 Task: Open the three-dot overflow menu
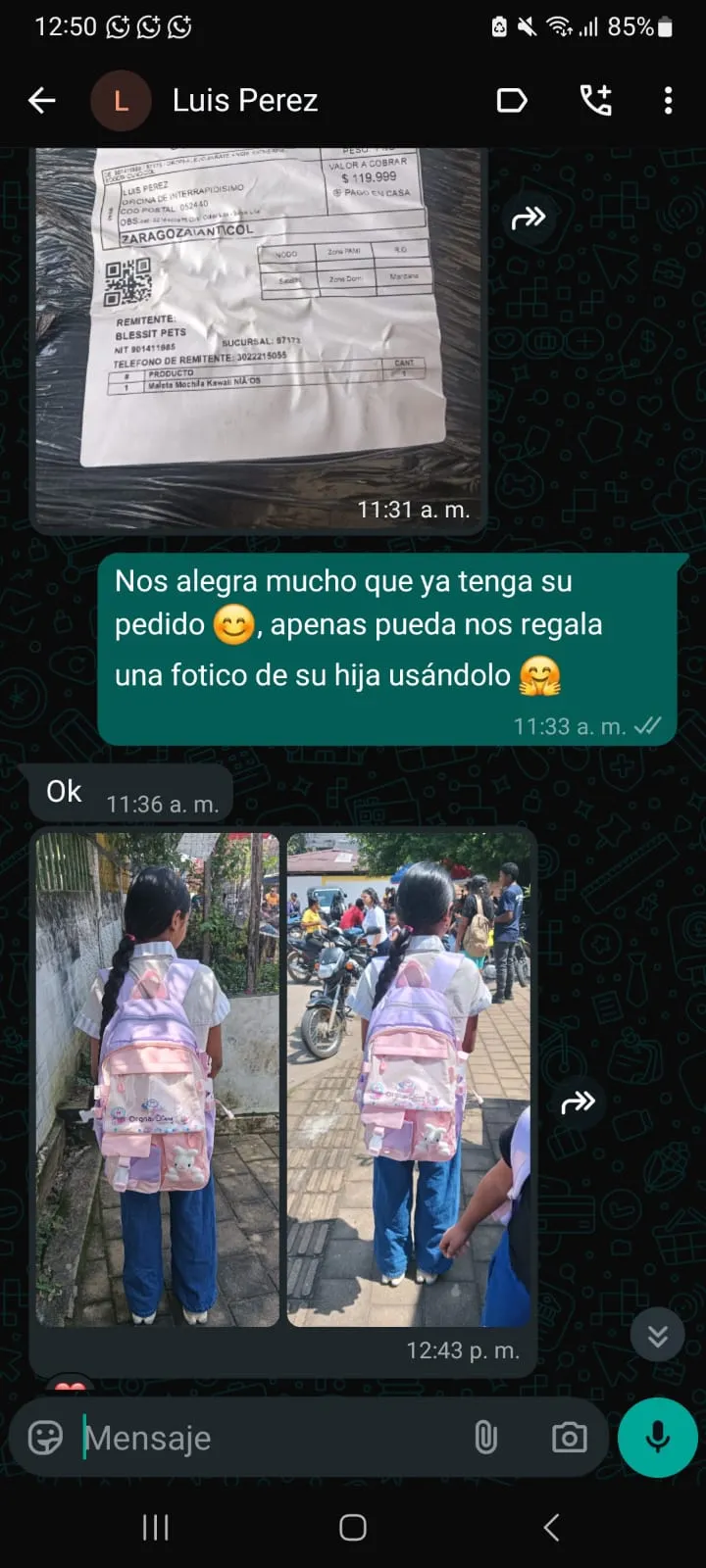click(x=668, y=100)
